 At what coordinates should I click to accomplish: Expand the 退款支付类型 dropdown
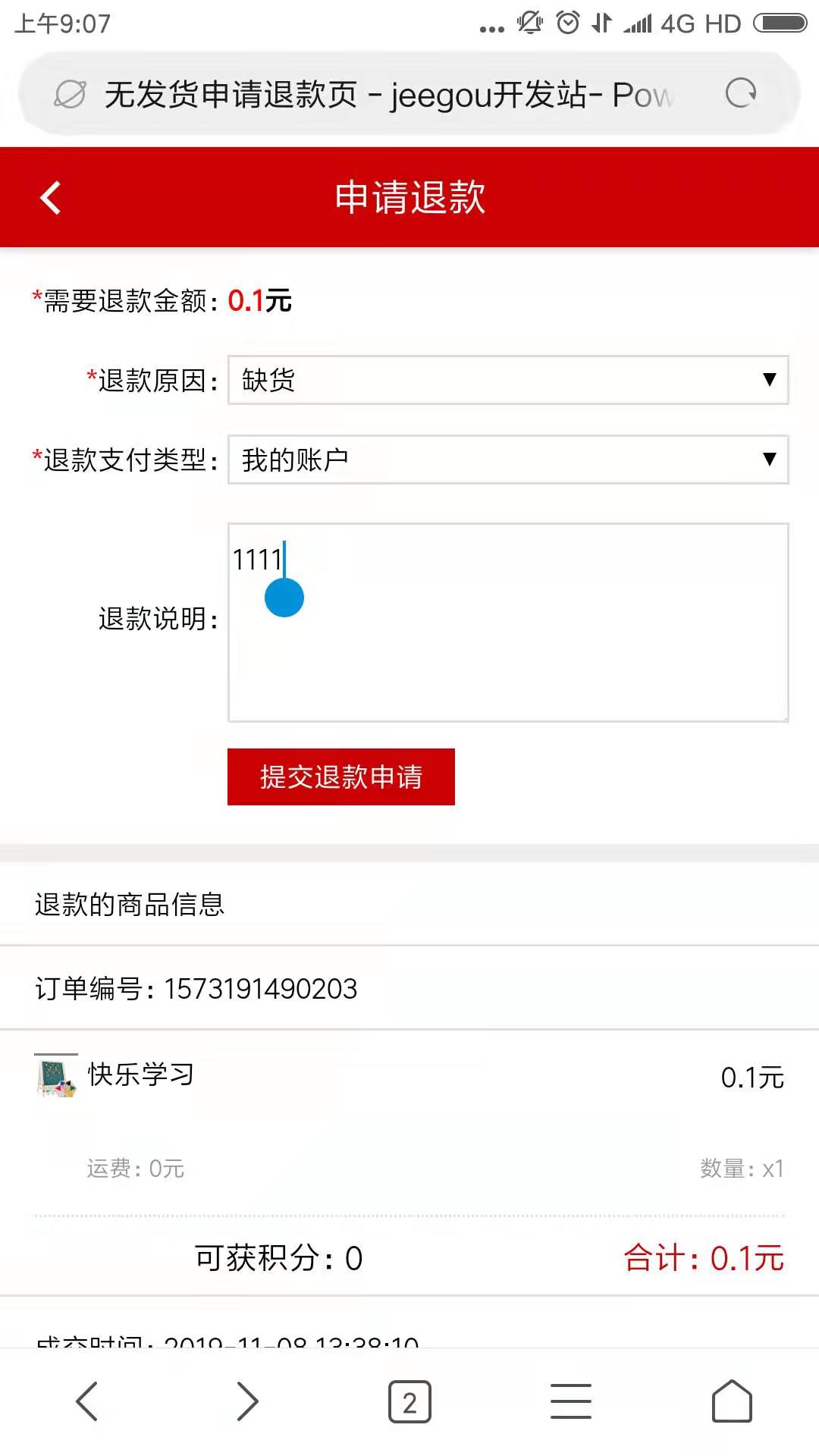click(508, 460)
